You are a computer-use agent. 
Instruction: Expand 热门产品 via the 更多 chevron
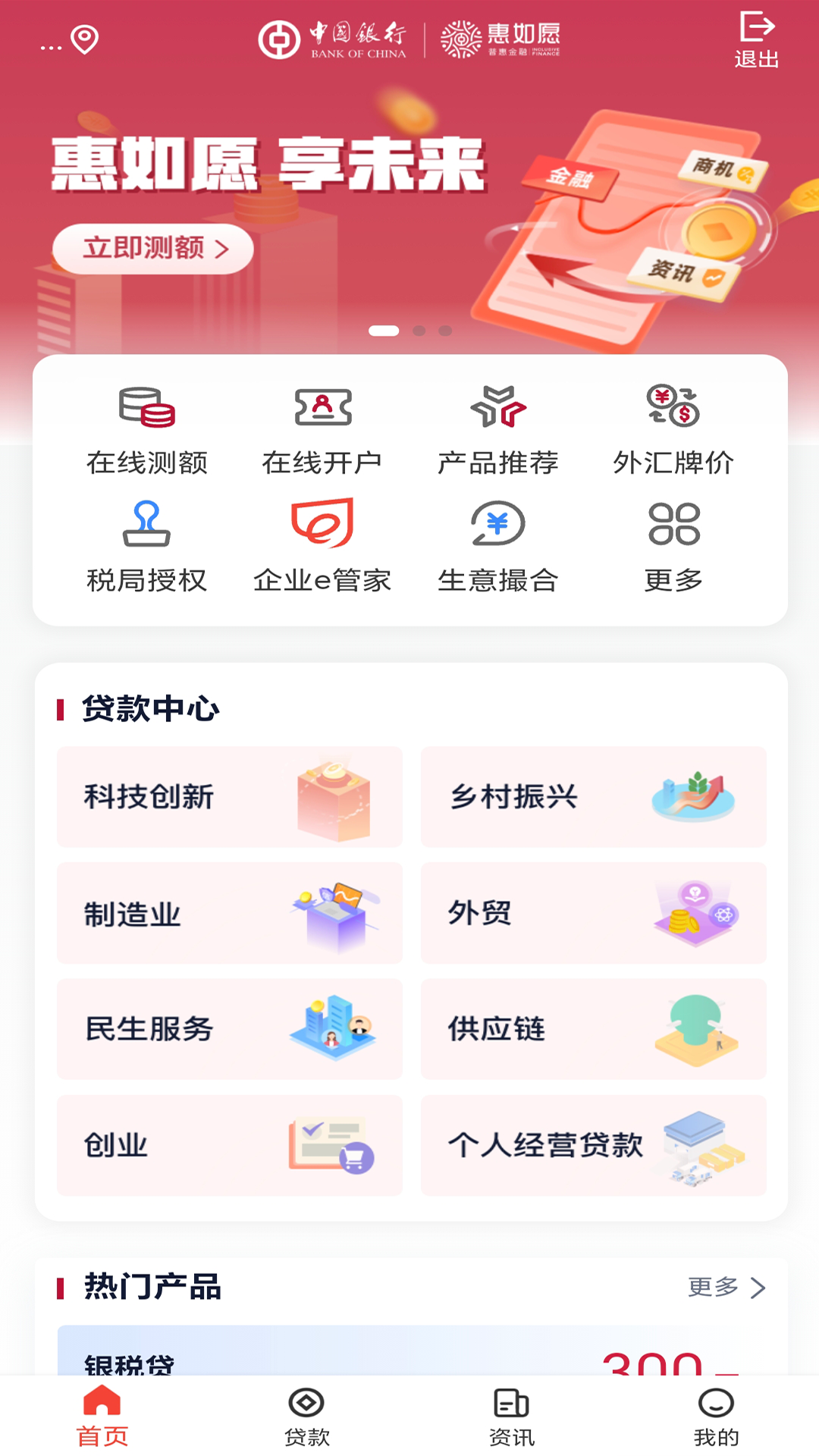pos(728,1287)
